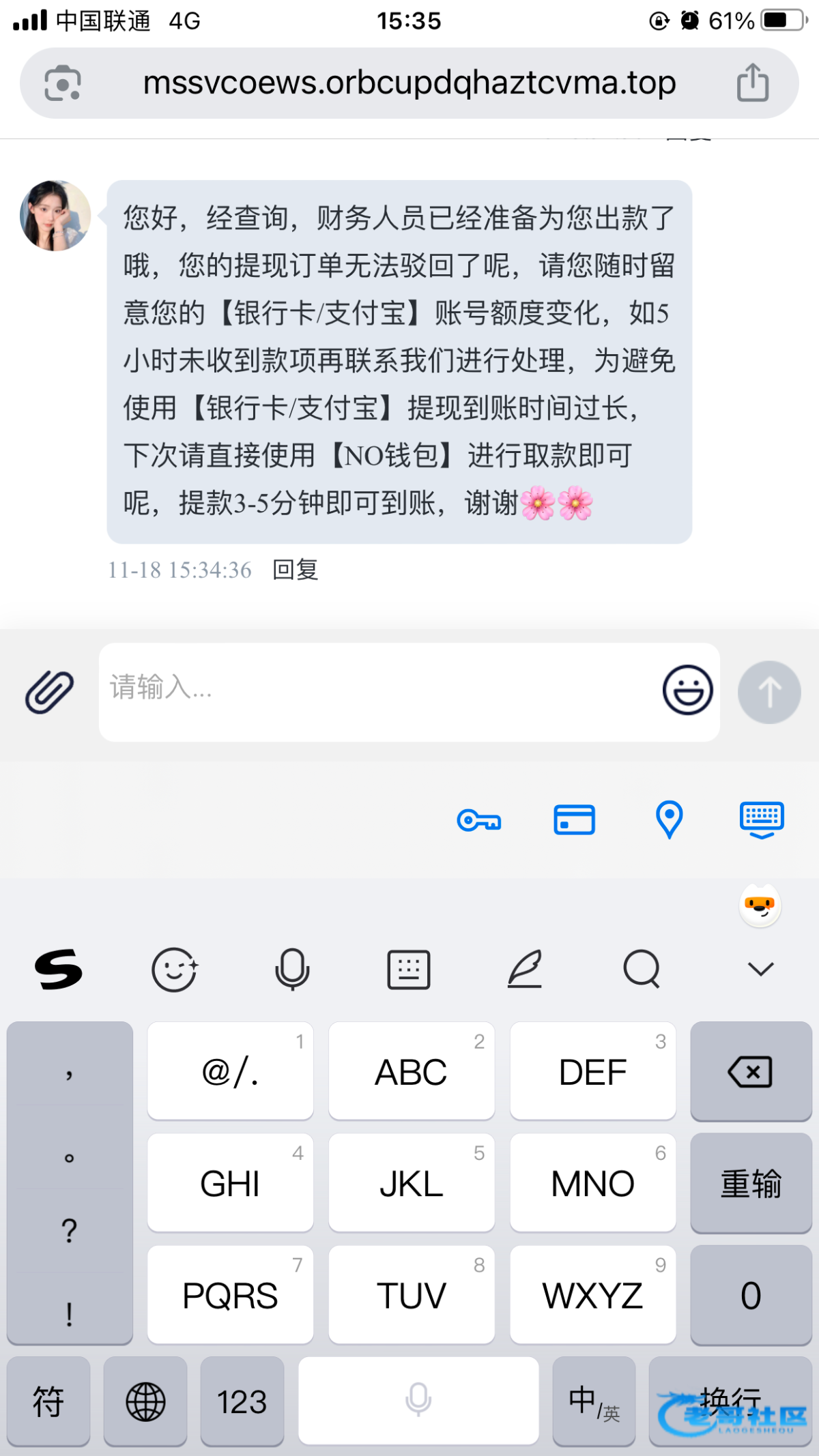Switch to 123 numeric keyboard
The width and height of the screenshot is (819, 1456).
pyautogui.click(x=242, y=1401)
